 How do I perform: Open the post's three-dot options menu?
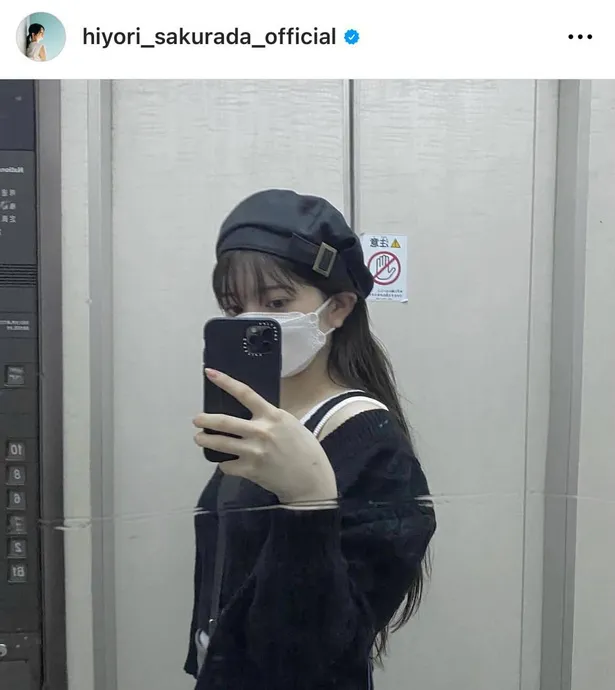tap(579, 37)
